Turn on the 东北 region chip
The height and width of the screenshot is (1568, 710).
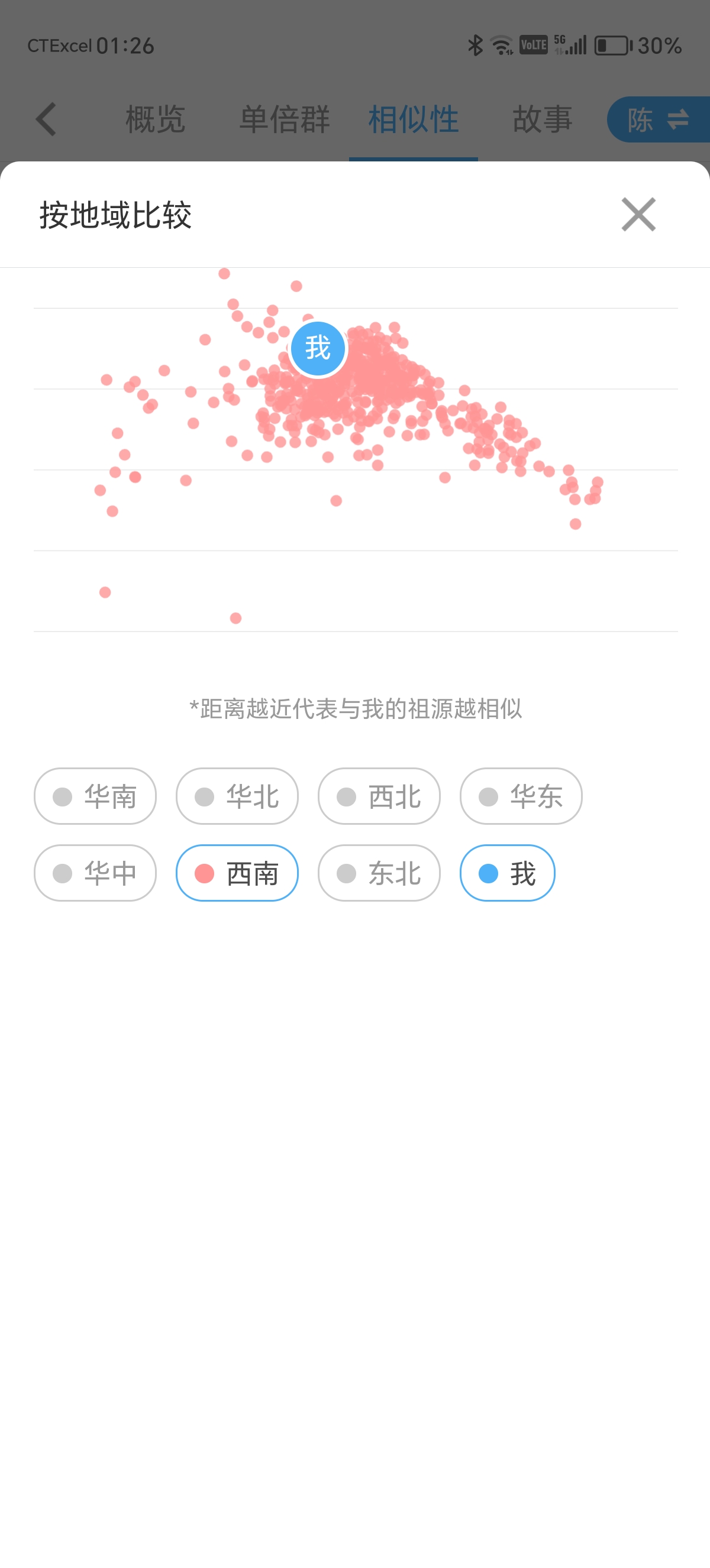click(379, 873)
